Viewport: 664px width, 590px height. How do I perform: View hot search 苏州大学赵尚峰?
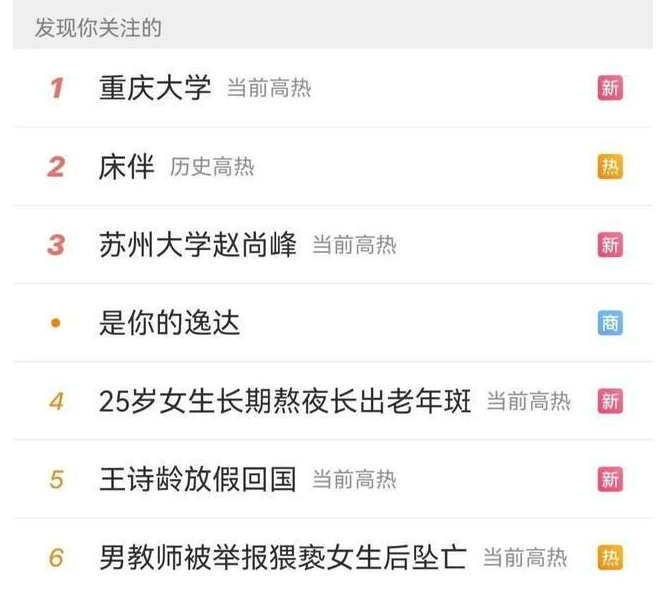198,245
